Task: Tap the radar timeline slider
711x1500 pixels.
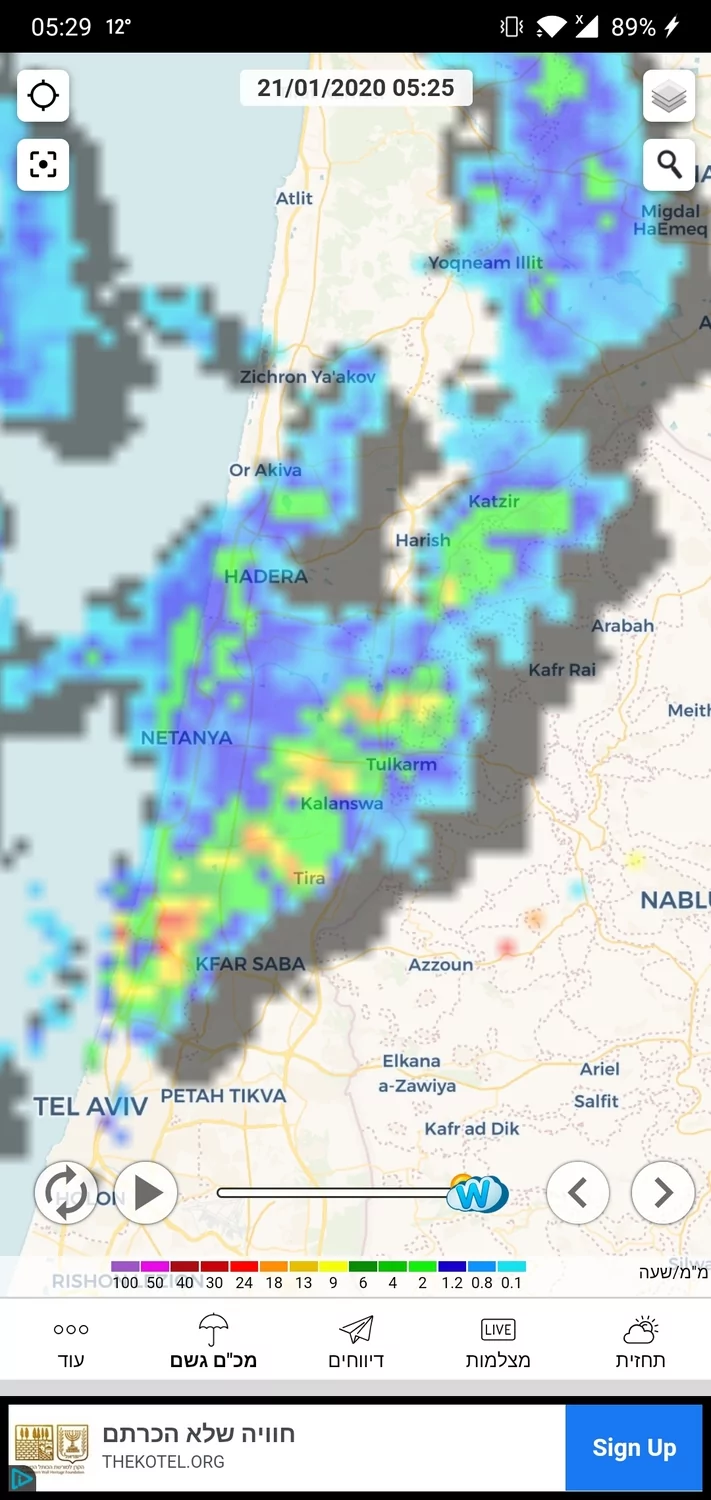Action: (x=340, y=1193)
